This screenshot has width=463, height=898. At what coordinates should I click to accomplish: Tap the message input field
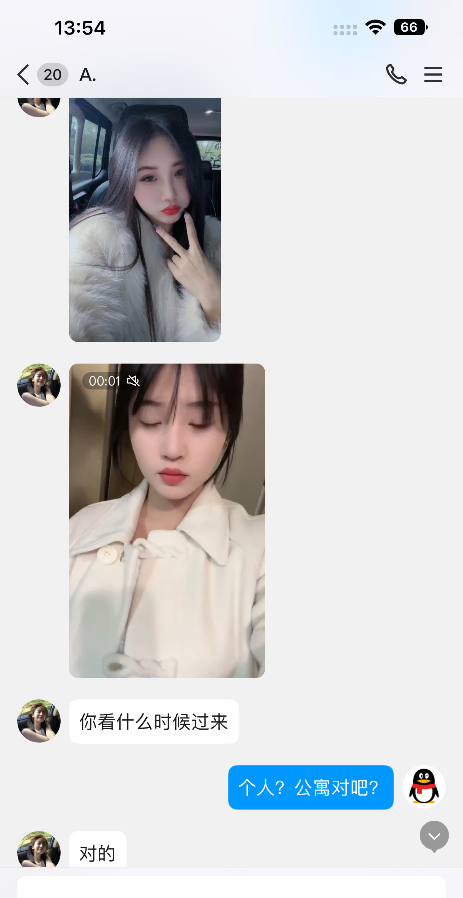[231, 887]
